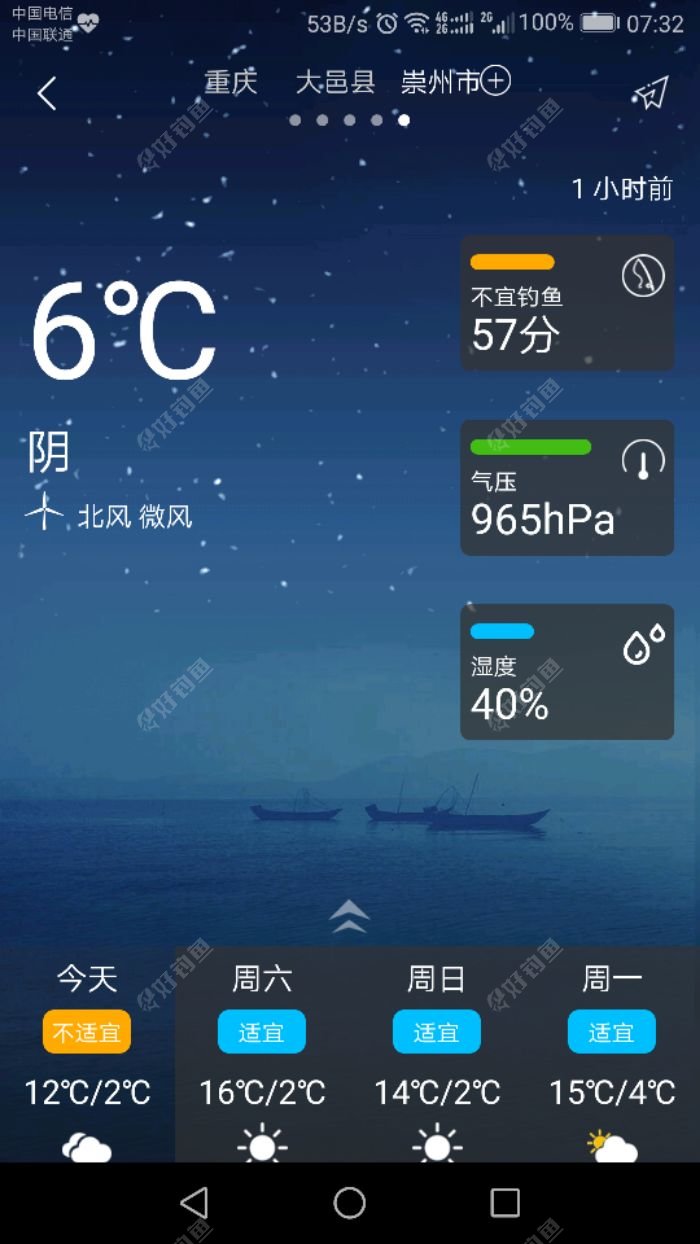
Task: Open the 不宜钓鱼 57分 fishing index card
Action: 566,303
